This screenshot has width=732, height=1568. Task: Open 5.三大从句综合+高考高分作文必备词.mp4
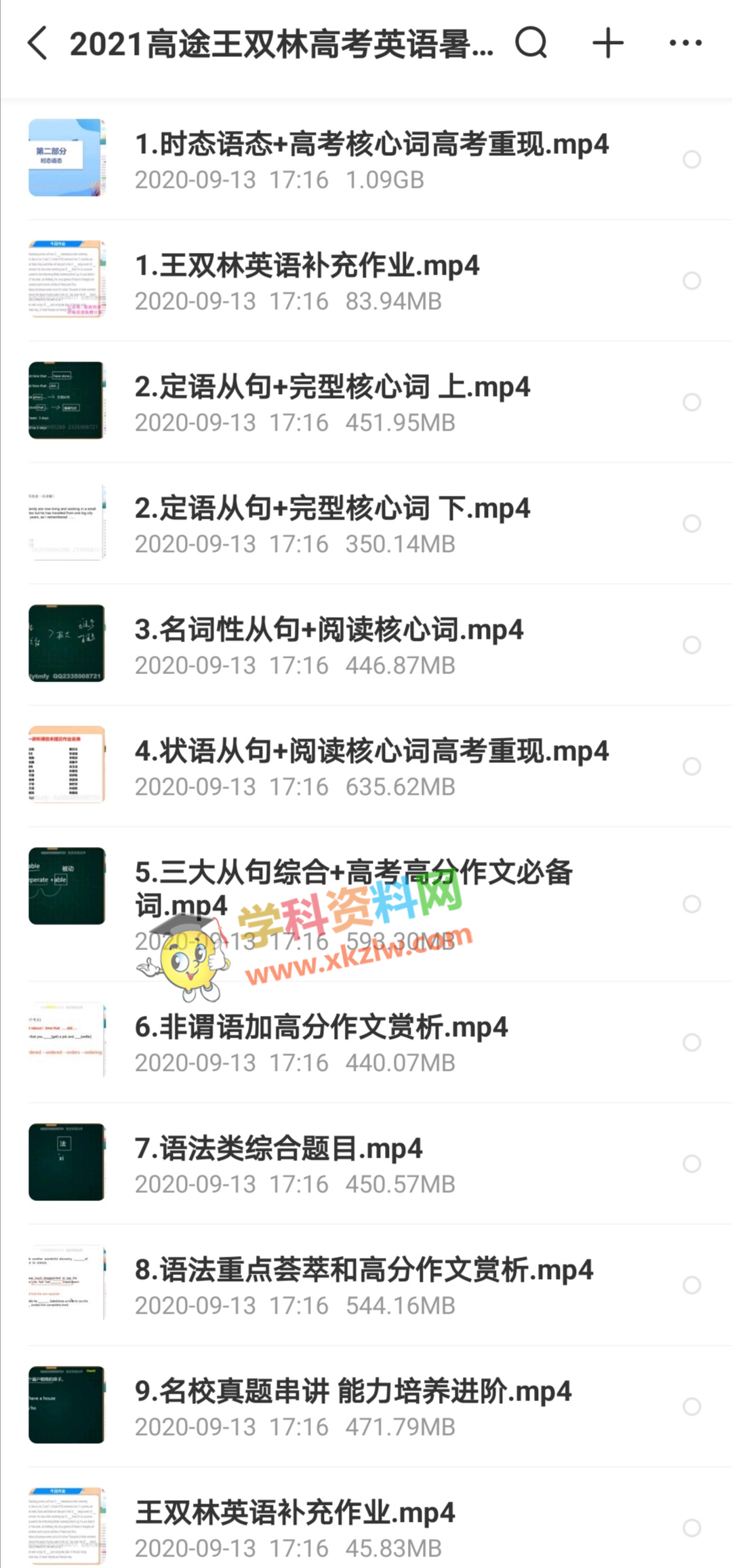point(366,904)
